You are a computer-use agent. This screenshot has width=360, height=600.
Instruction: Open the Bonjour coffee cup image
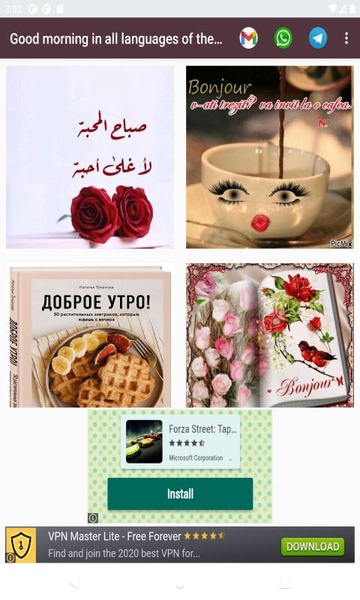click(x=270, y=157)
